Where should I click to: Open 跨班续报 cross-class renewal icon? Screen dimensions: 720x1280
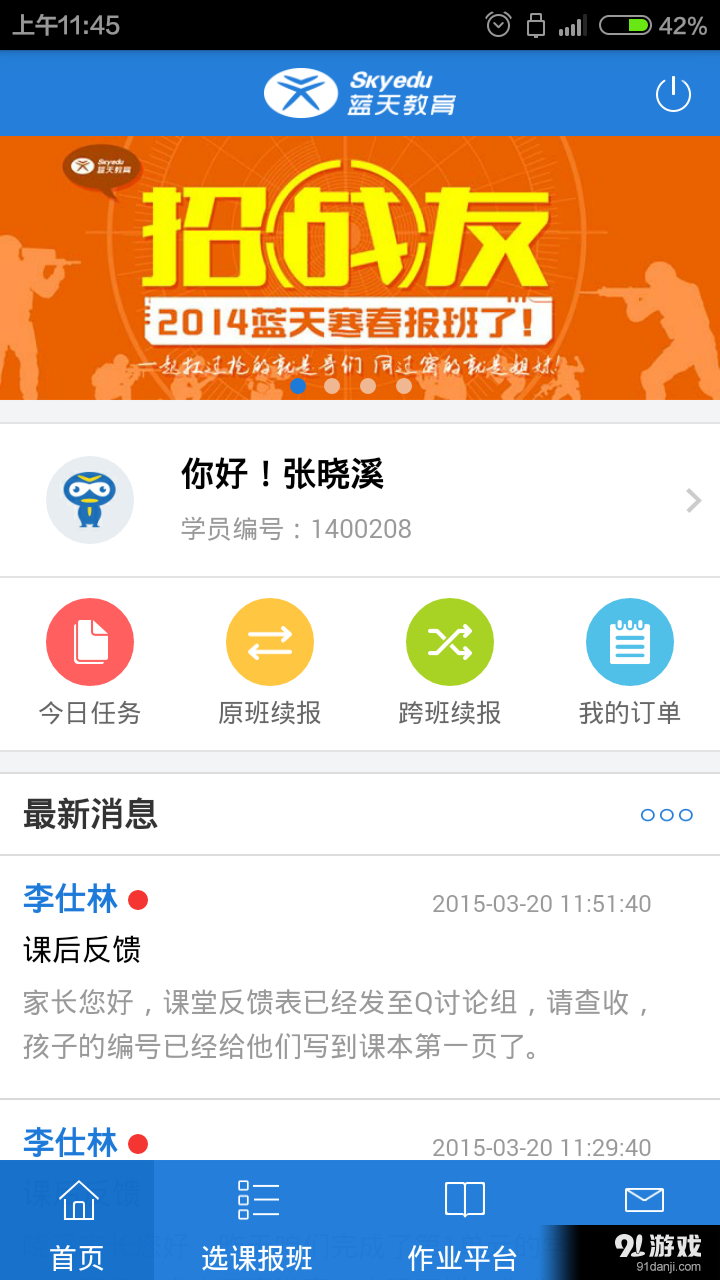point(450,642)
